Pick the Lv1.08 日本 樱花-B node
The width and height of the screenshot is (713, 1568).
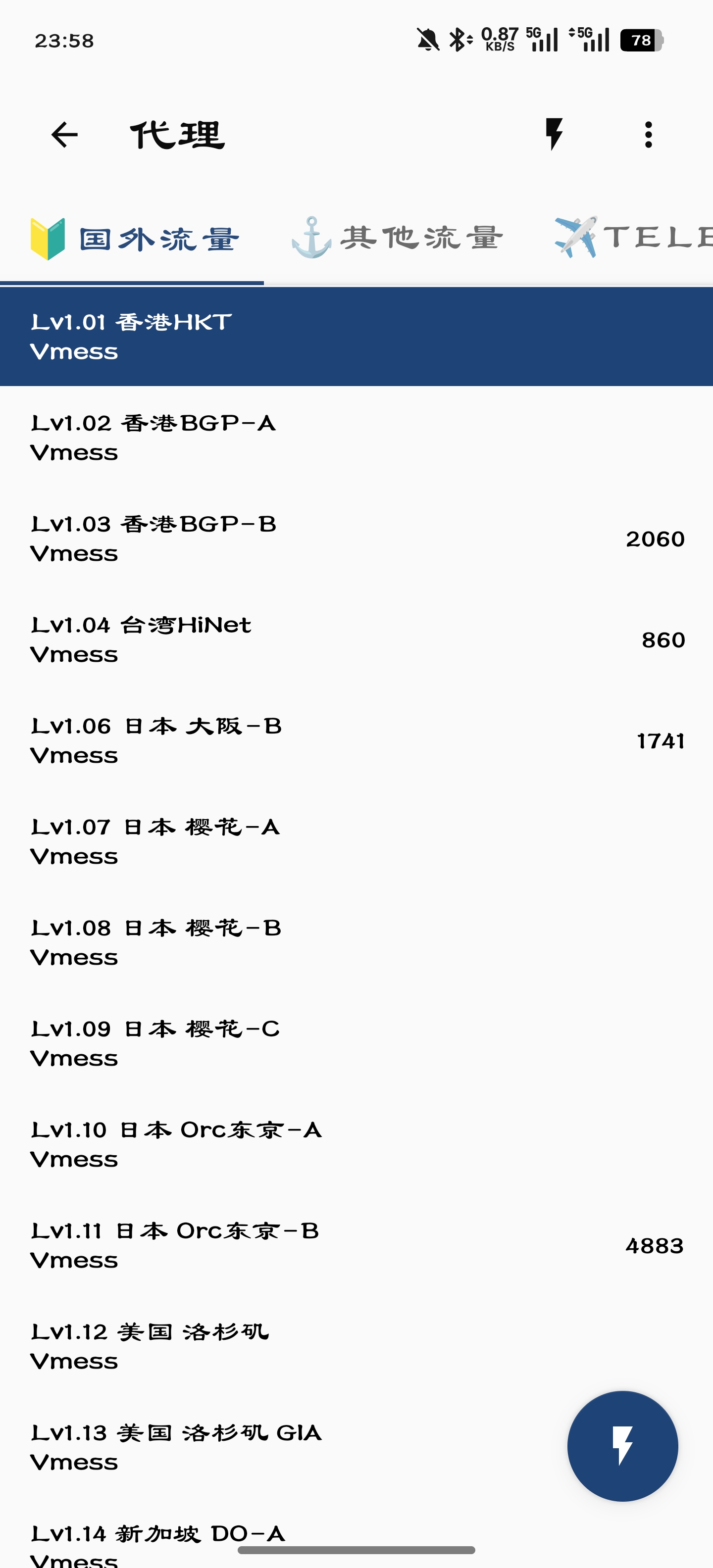click(356, 943)
